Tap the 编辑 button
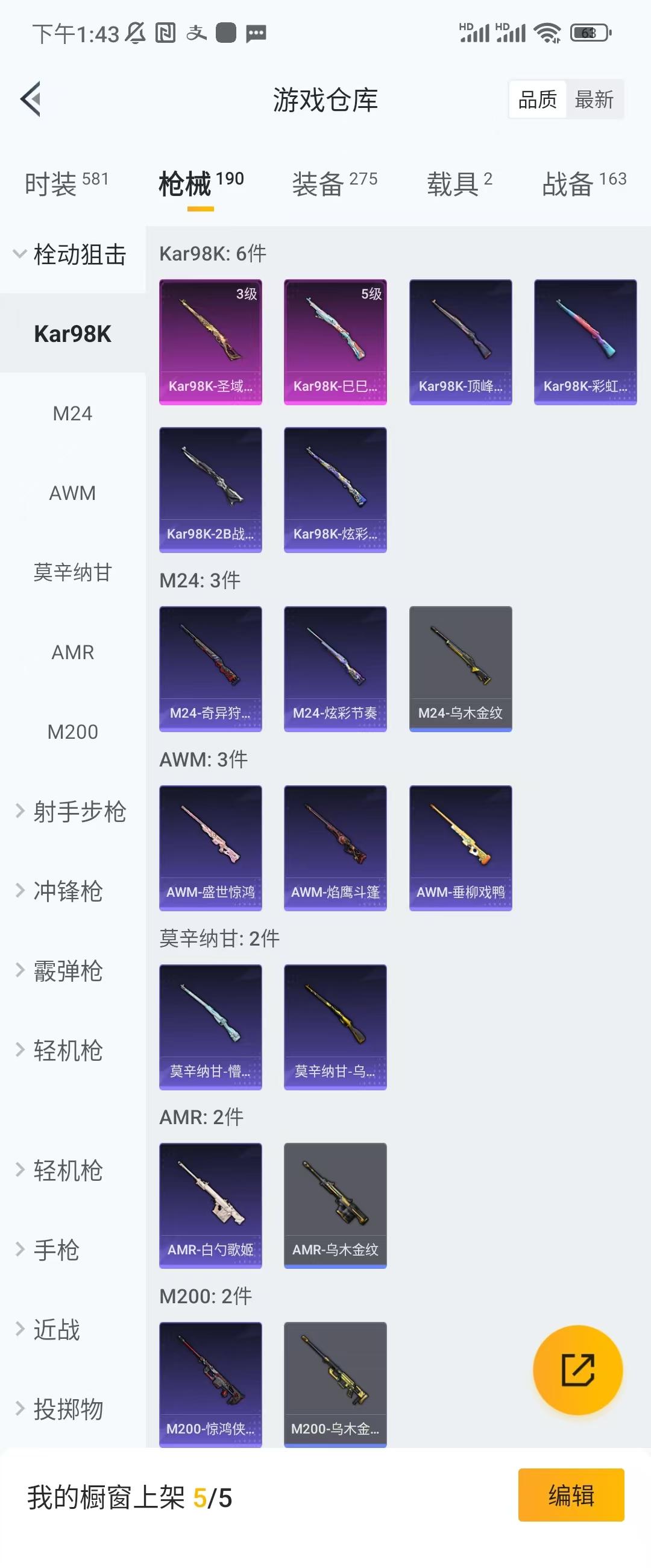Image resolution: width=651 pixels, height=1568 pixels. point(572,1496)
